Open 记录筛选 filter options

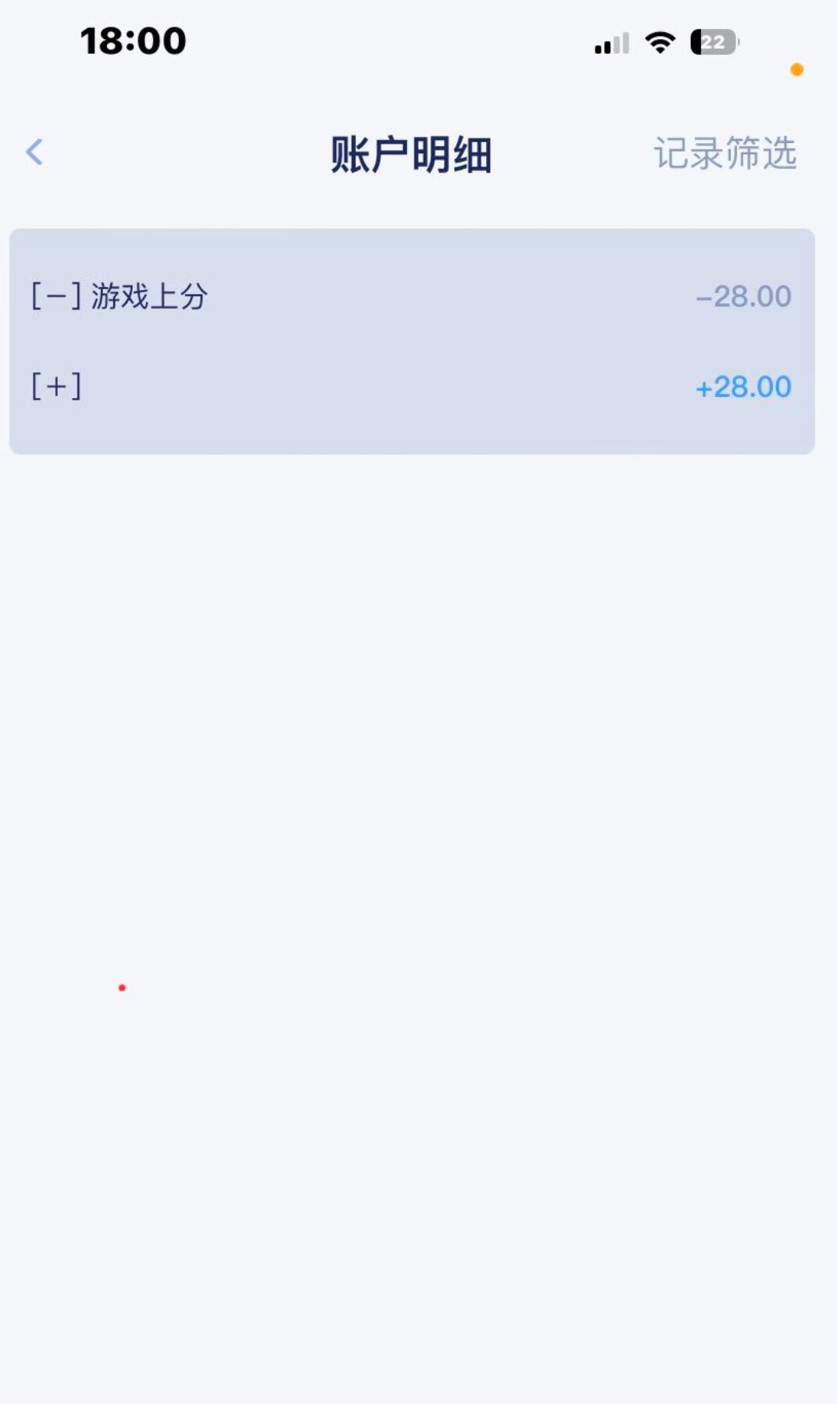(724, 153)
